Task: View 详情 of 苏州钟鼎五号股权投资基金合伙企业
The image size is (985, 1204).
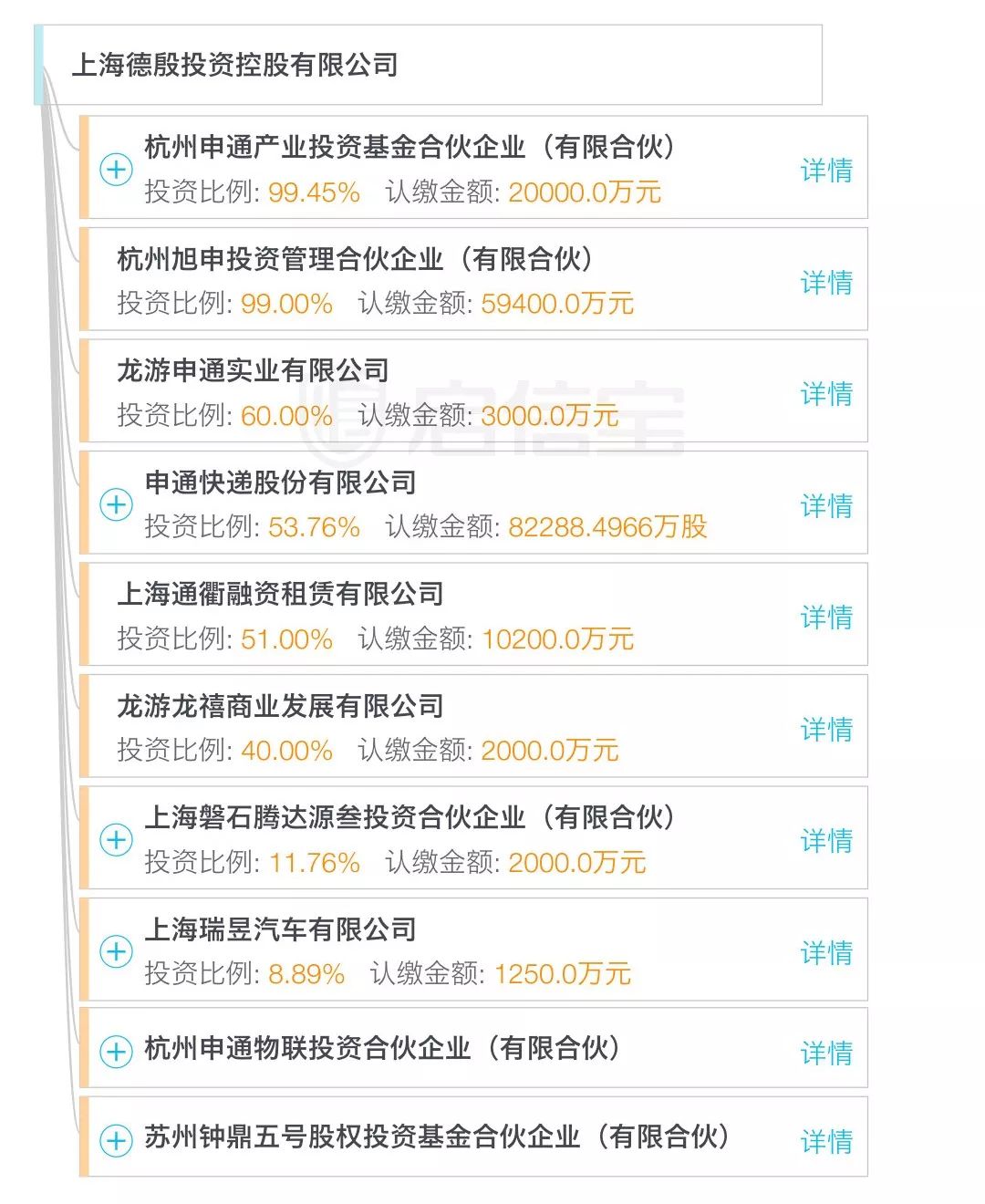Action: click(x=826, y=1141)
